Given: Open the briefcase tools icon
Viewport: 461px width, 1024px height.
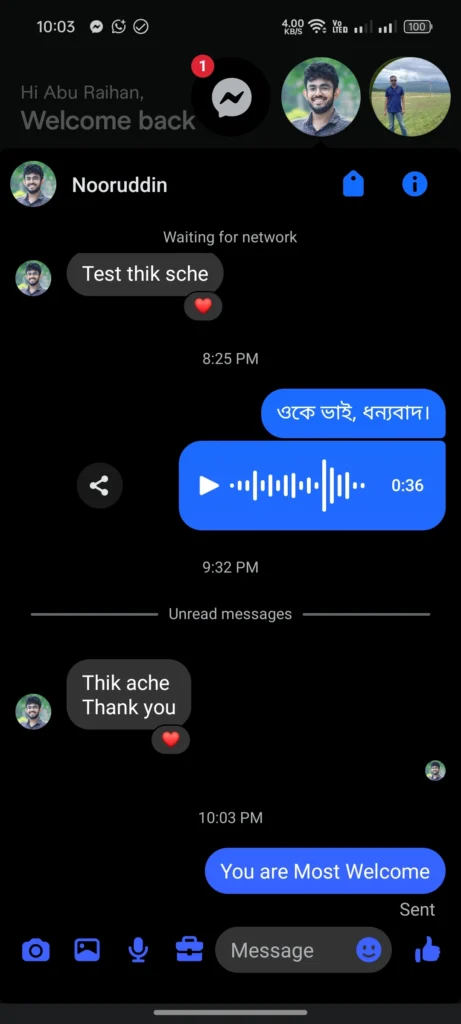Looking at the screenshot, I should 189,950.
